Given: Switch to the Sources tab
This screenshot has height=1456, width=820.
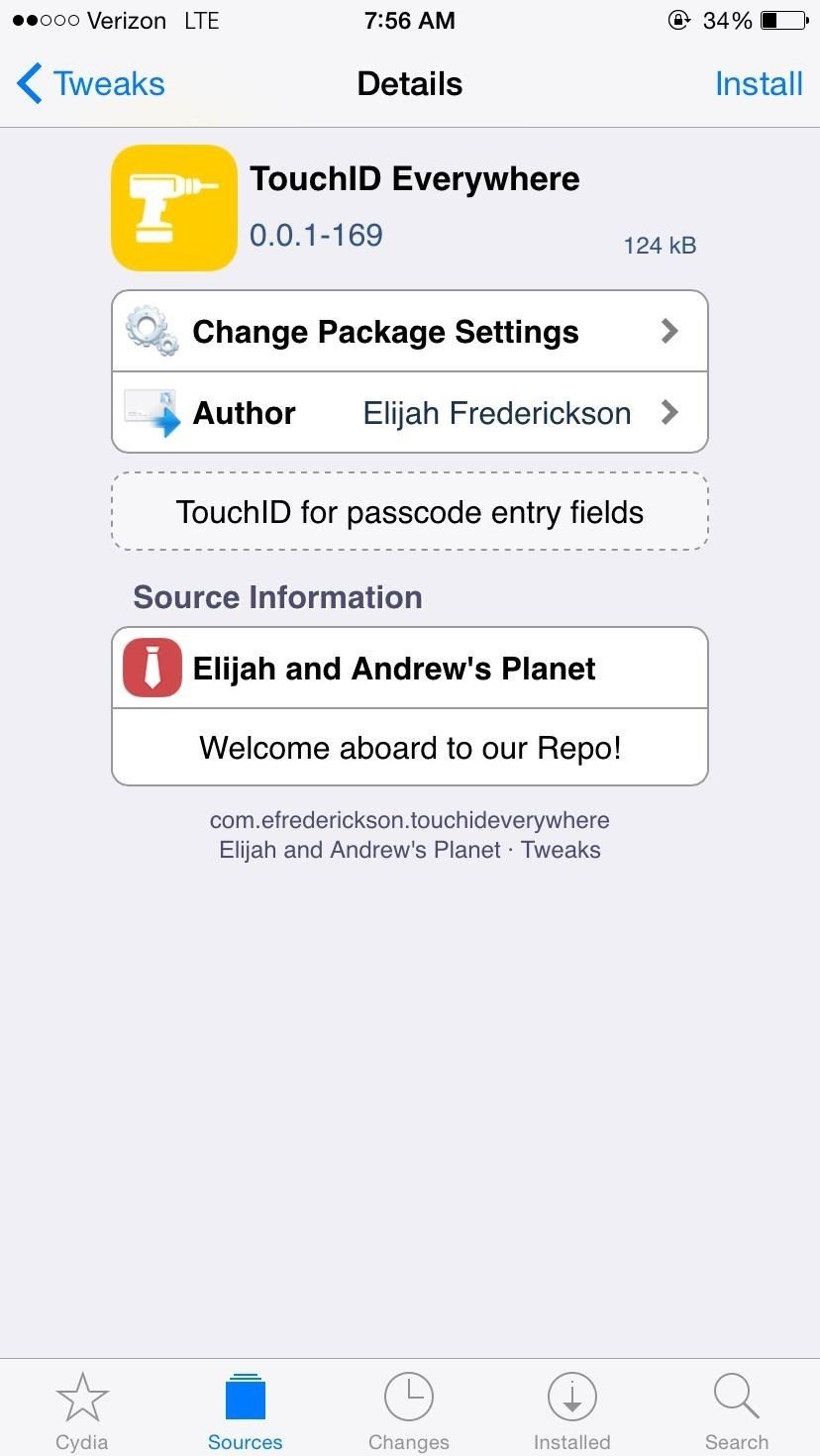Looking at the screenshot, I should pos(245,1410).
